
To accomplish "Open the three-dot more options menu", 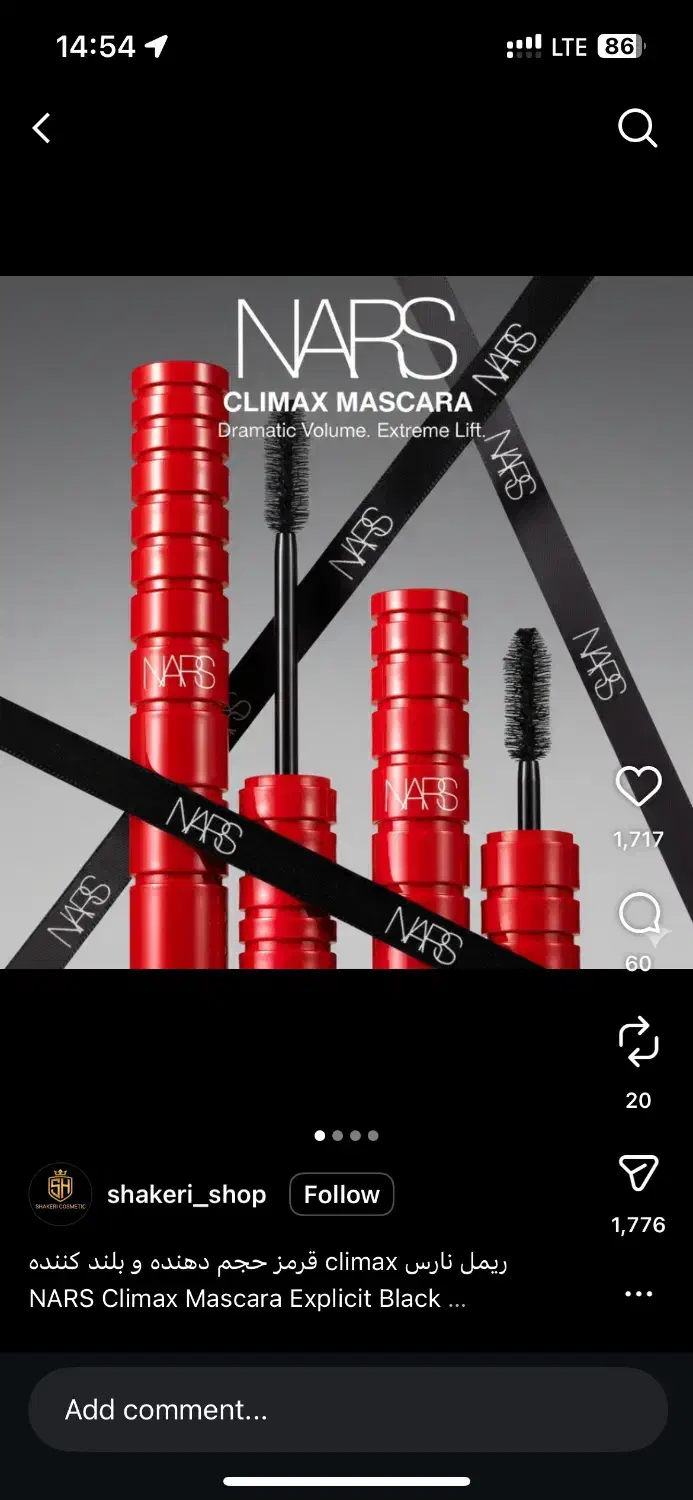I will [x=638, y=1294].
